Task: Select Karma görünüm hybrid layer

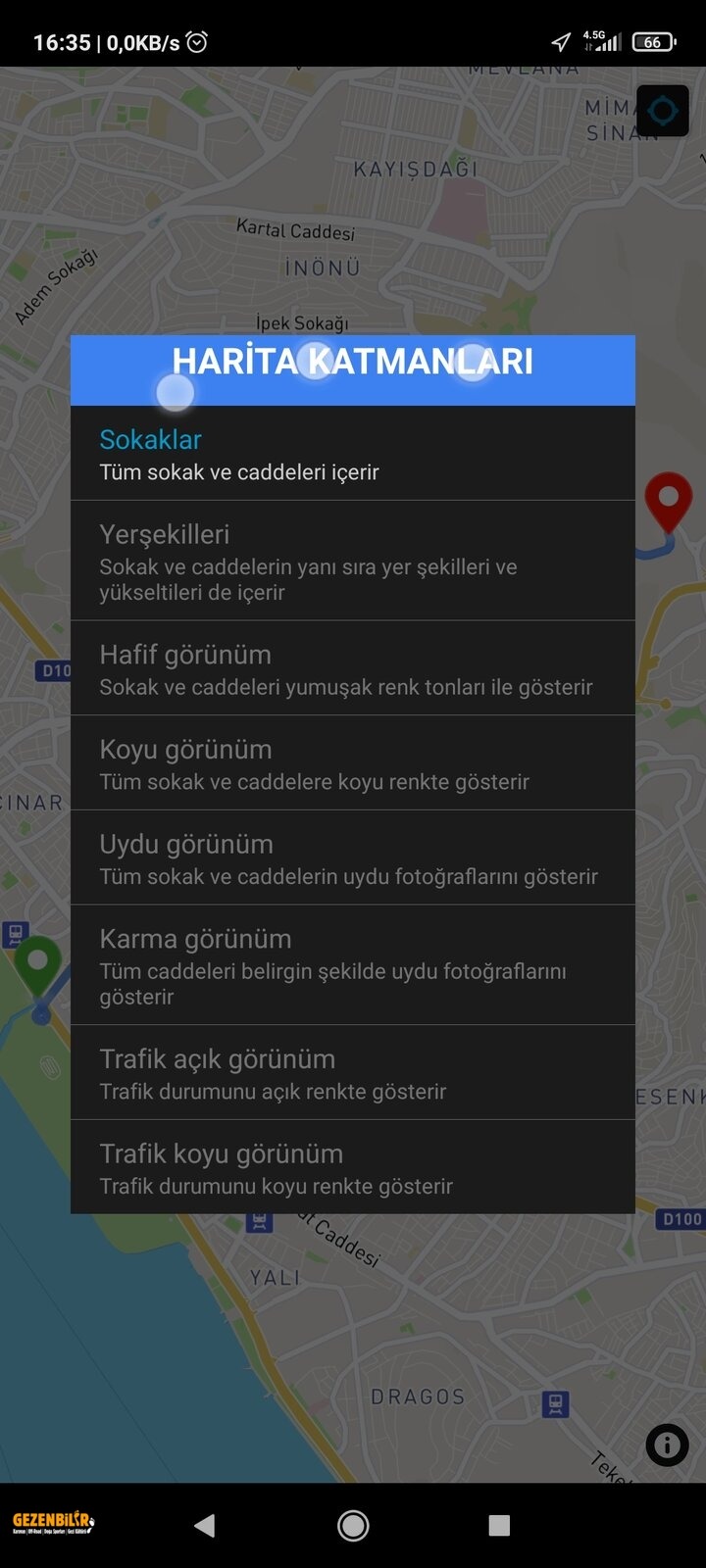Action: 352,965
